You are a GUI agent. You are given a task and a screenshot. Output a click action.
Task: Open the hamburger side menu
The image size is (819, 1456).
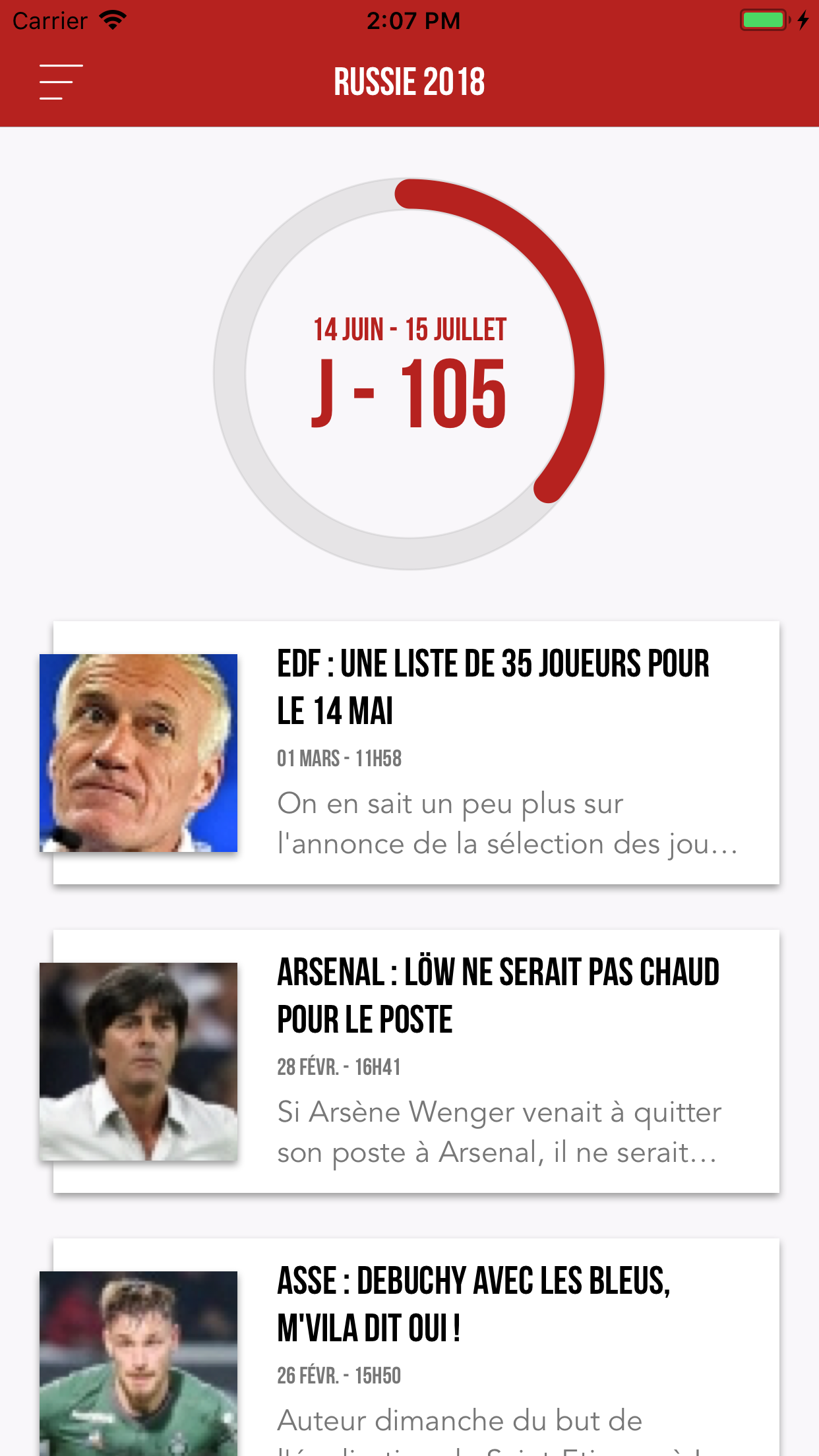tap(61, 82)
